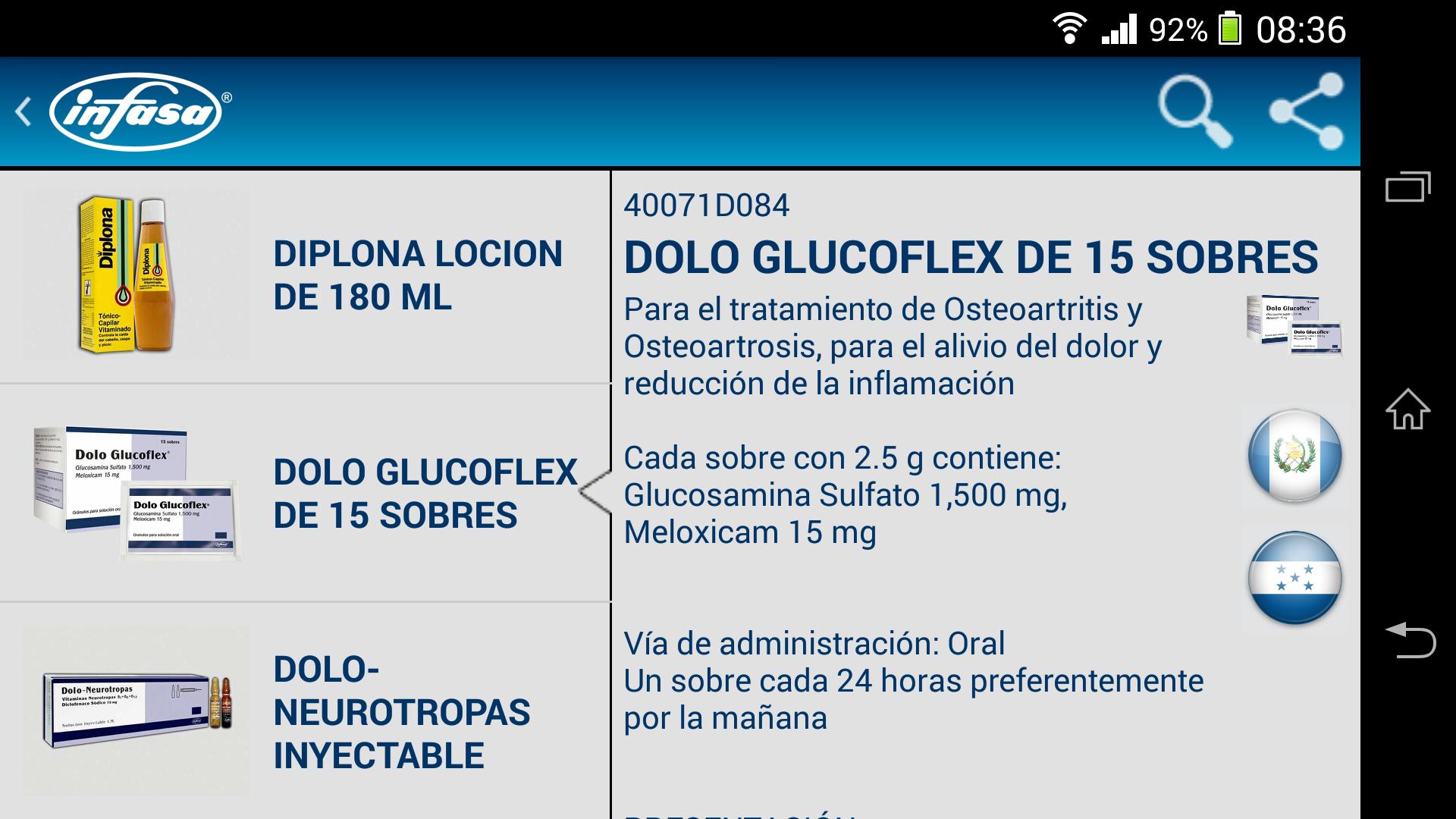Screen dimensions: 1456x819
Task: Open the recent apps view
Action: click(x=1408, y=187)
